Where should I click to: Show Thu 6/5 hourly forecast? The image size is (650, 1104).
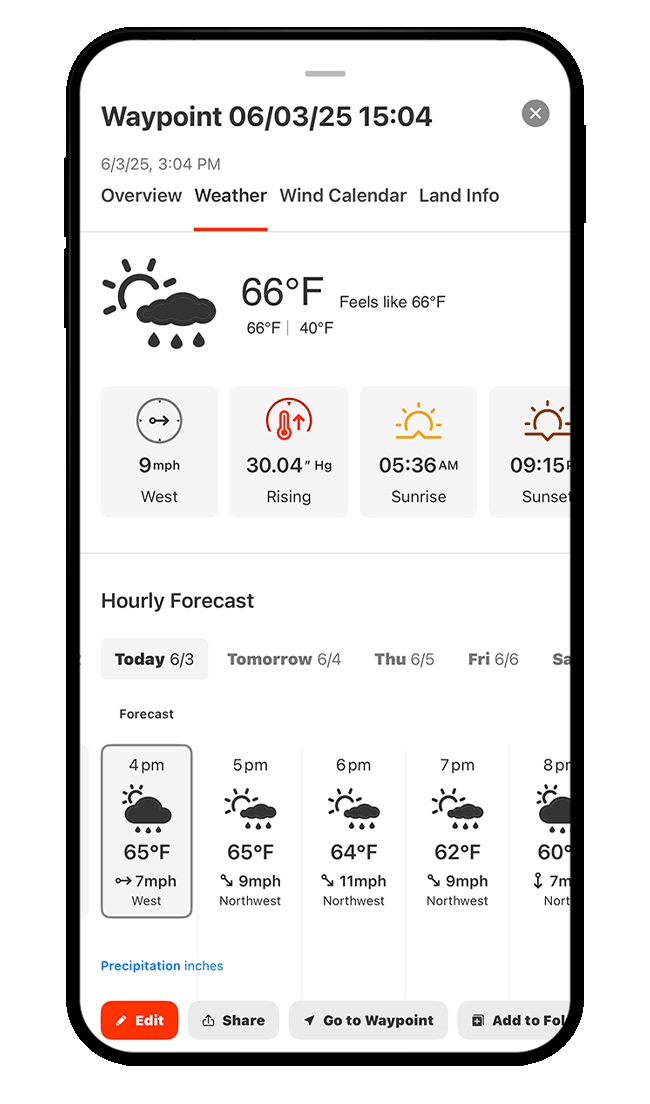click(404, 659)
